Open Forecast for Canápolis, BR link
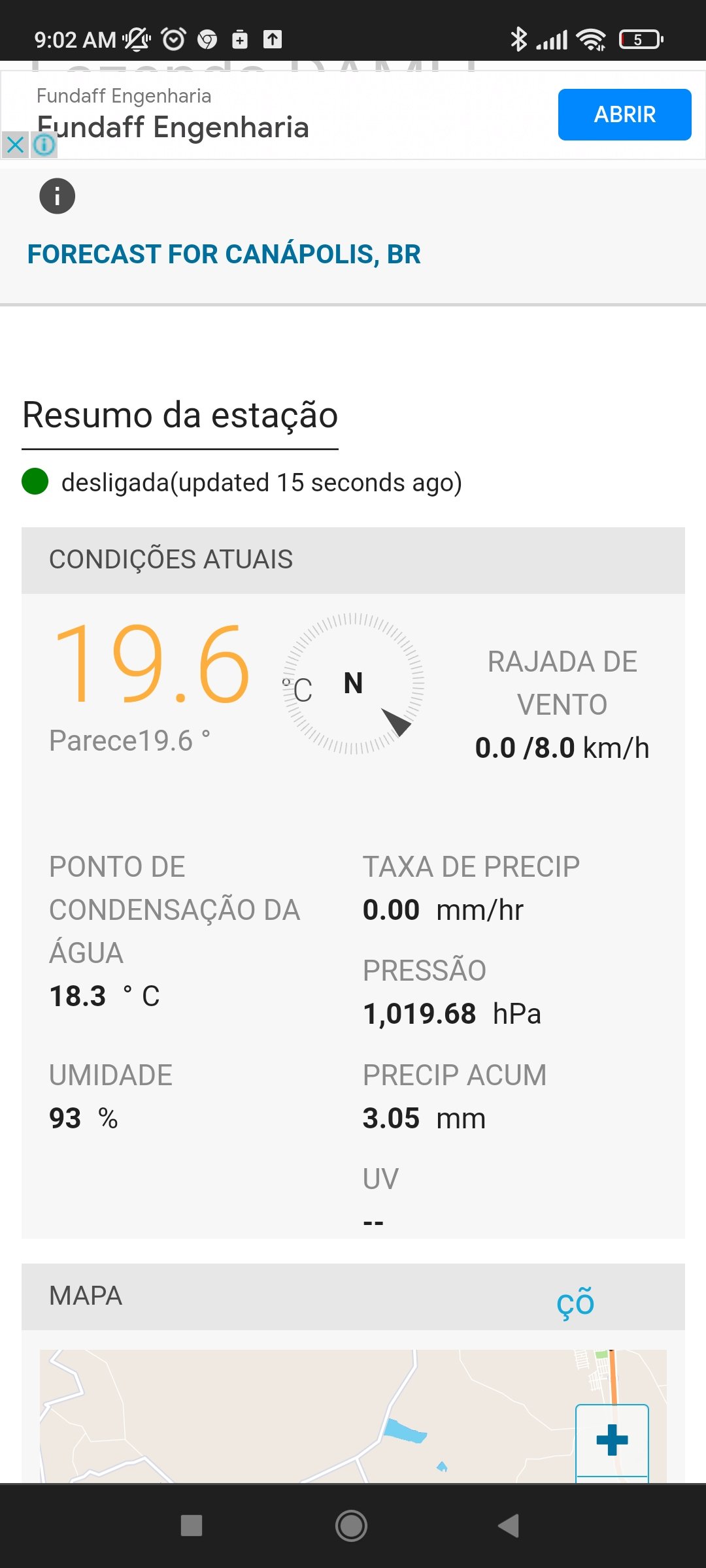 point(224,254)
